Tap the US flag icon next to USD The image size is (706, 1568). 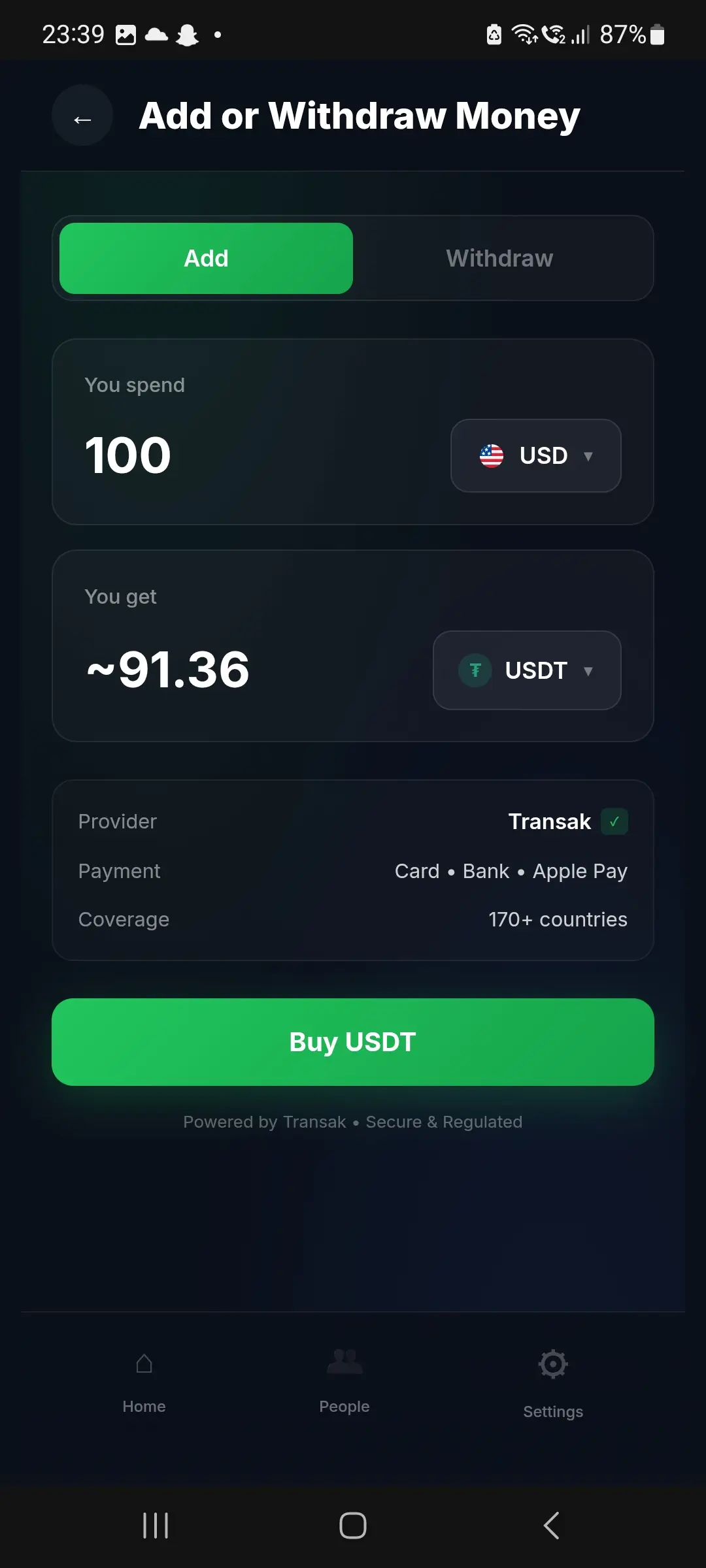[491, 456]
